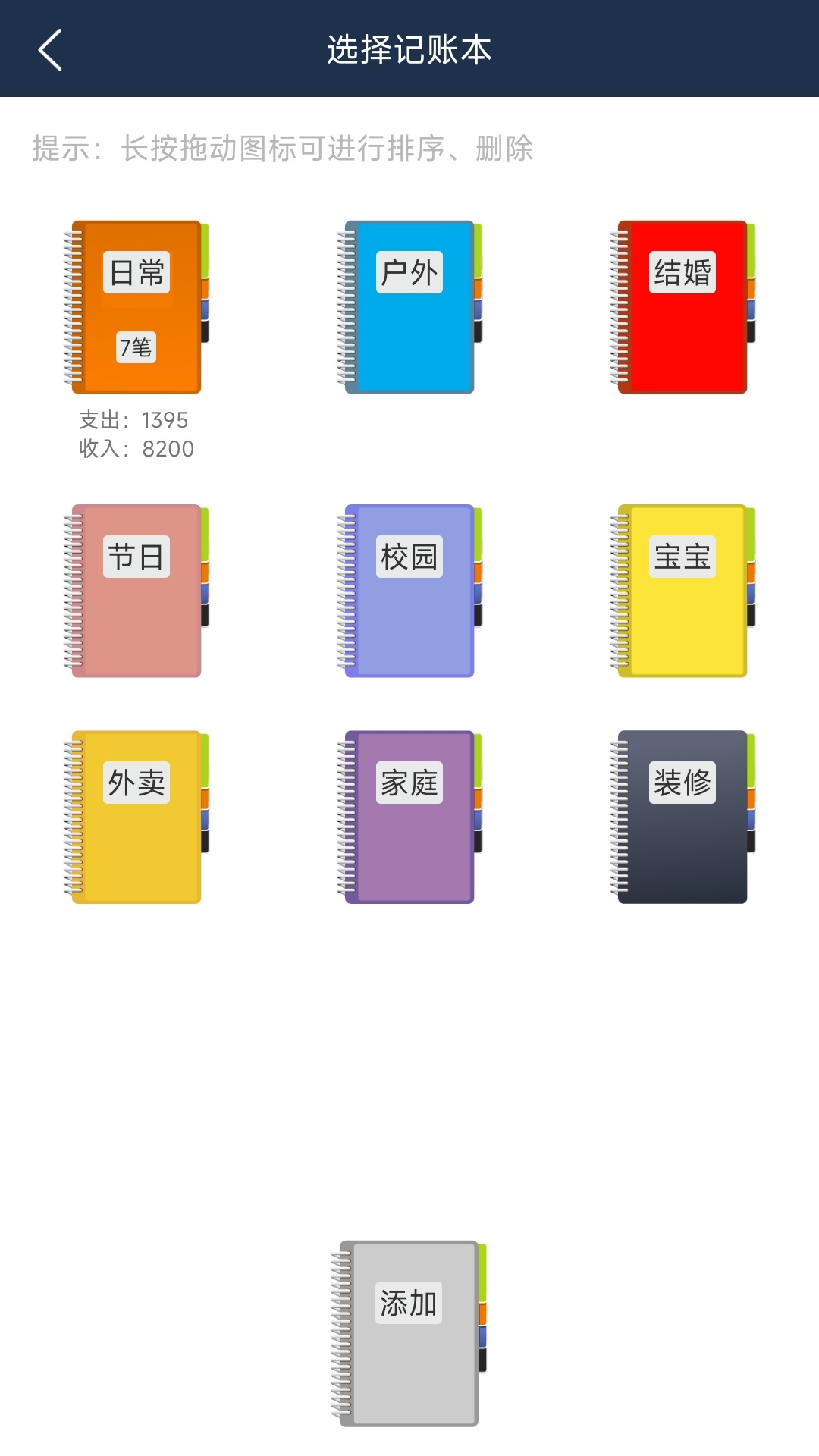Open the 户外 account book

pos(409,307)
